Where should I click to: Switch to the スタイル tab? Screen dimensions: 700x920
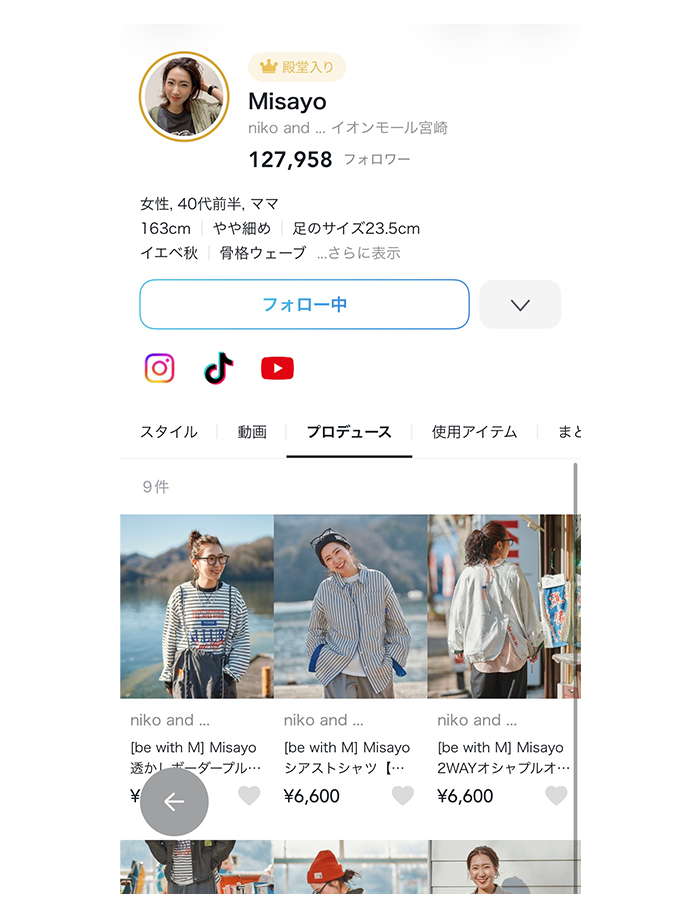[x=168, y=432]
